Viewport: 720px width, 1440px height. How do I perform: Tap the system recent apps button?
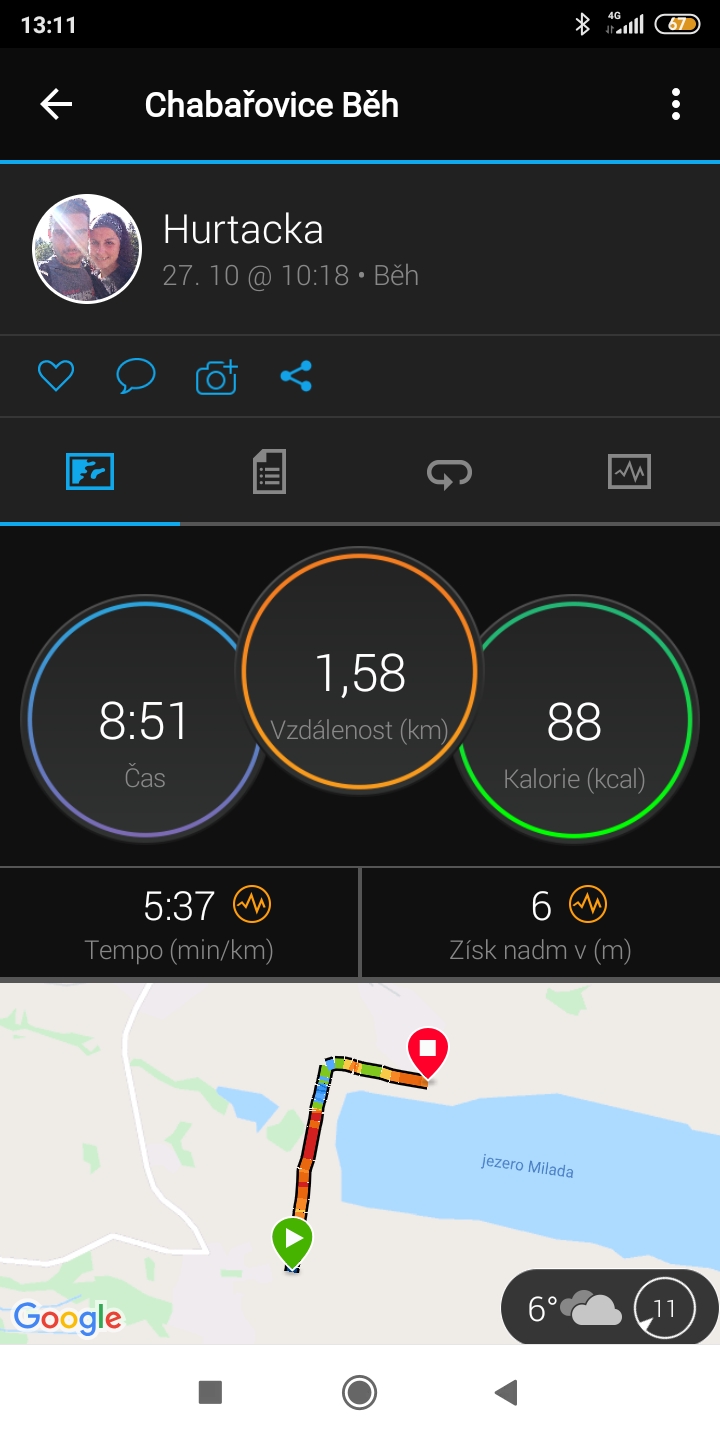click(210, 1392)
